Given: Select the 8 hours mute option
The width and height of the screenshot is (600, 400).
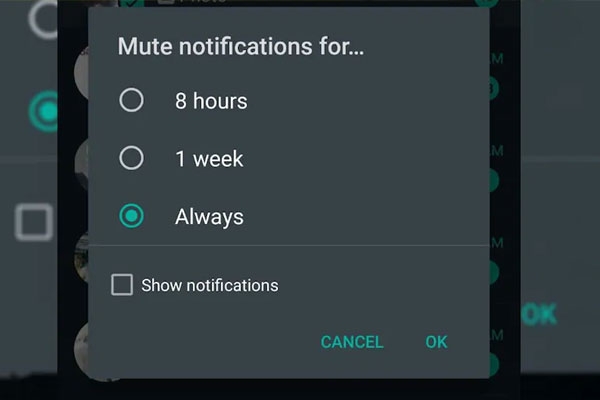Looking at the screenshot, I should [x=131, y=101].
